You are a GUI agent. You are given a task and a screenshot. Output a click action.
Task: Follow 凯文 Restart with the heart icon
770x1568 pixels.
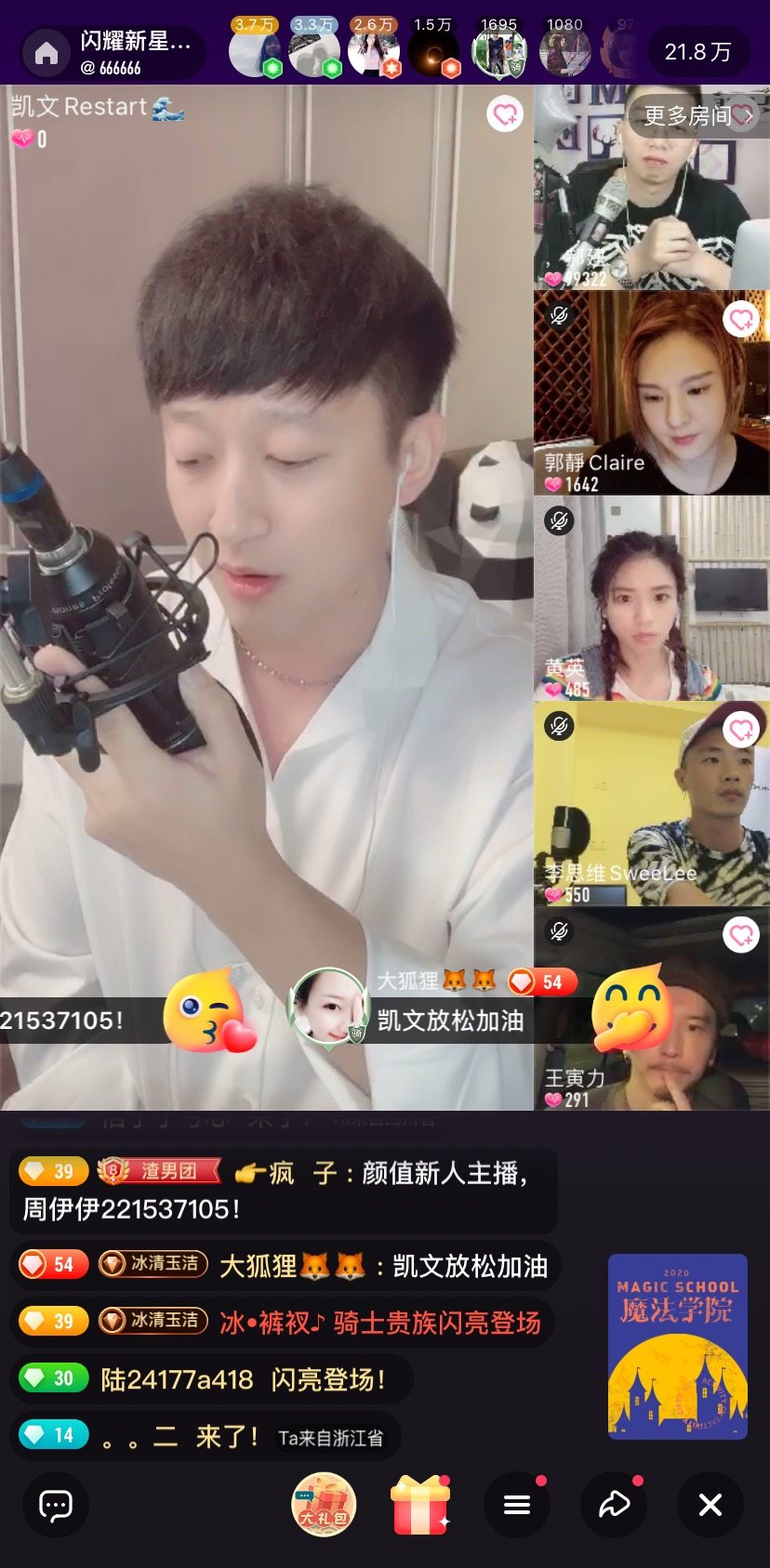tap(505, 114)
